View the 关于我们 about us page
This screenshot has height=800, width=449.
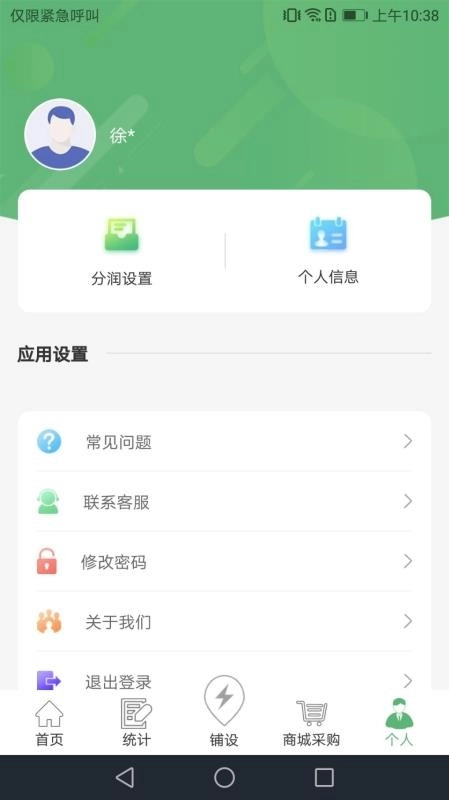[224, 622]
